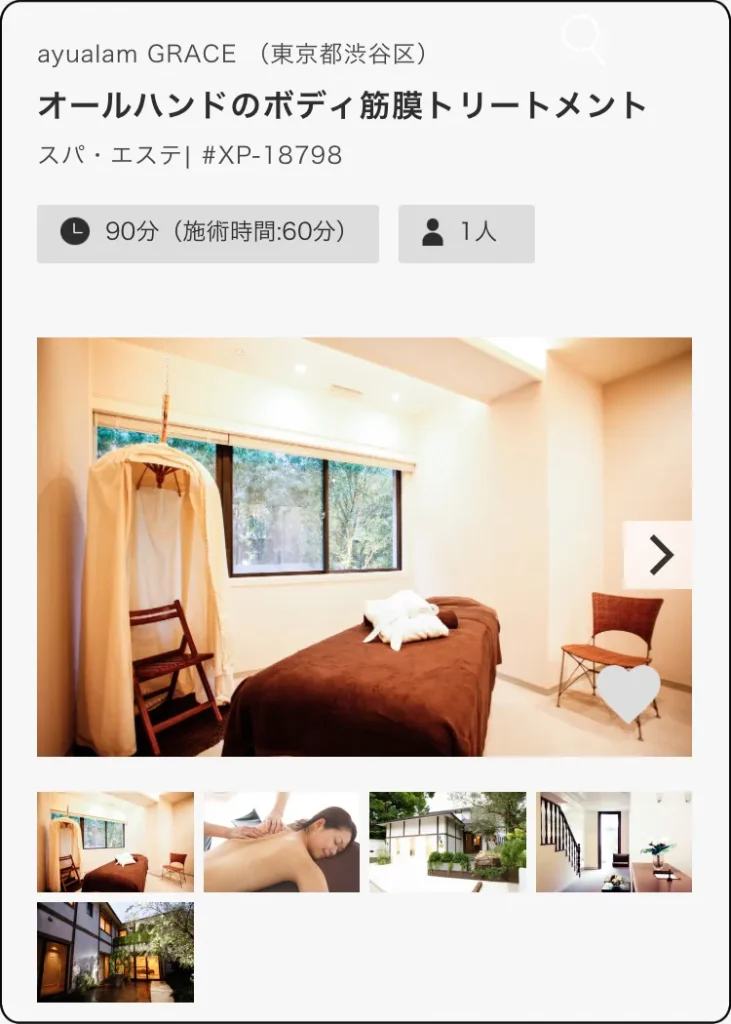Screen dimensions: 731x1024
Task: Select the staircase interior thumbnail
Action: point(613,842)
